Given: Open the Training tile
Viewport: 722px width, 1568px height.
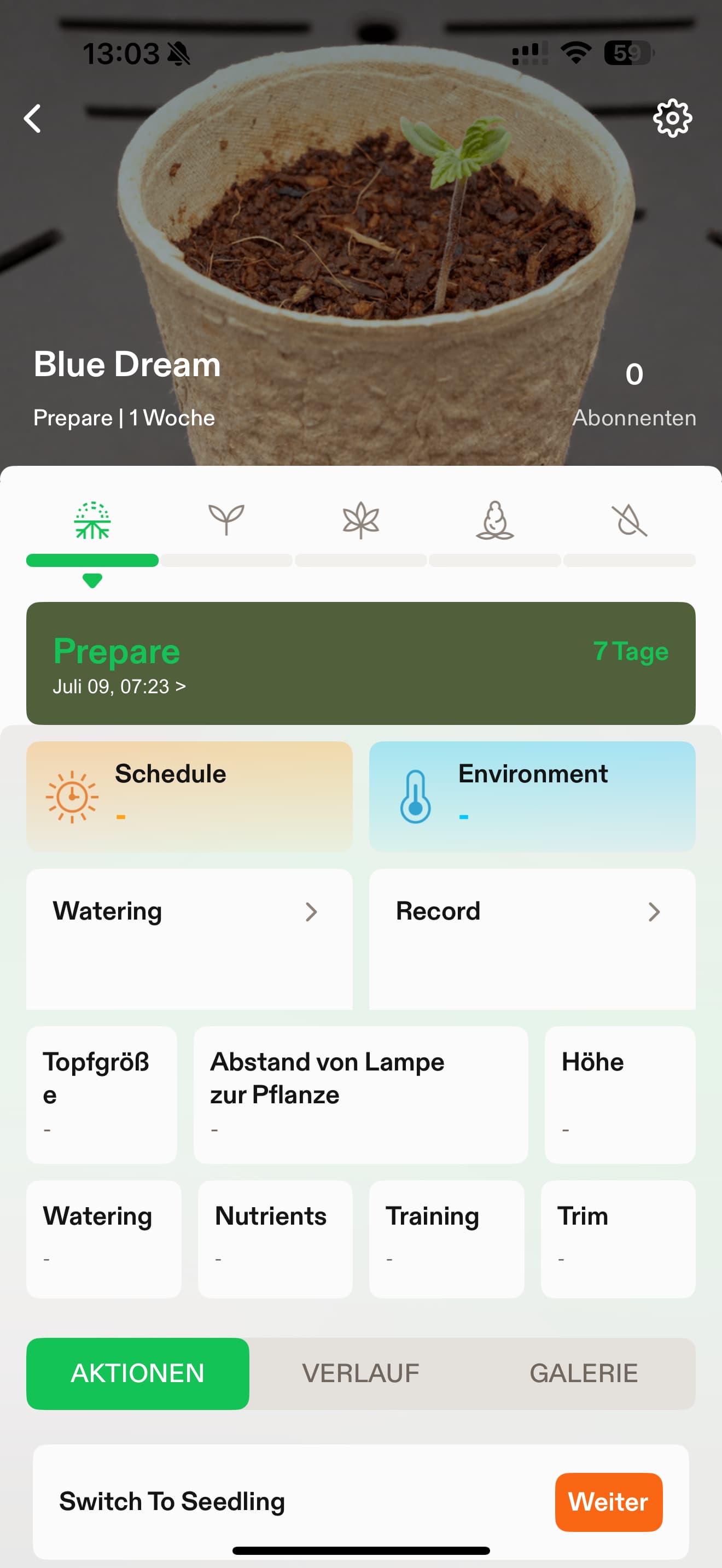Looking at the screenshot, I should [x=446, y=1239].
